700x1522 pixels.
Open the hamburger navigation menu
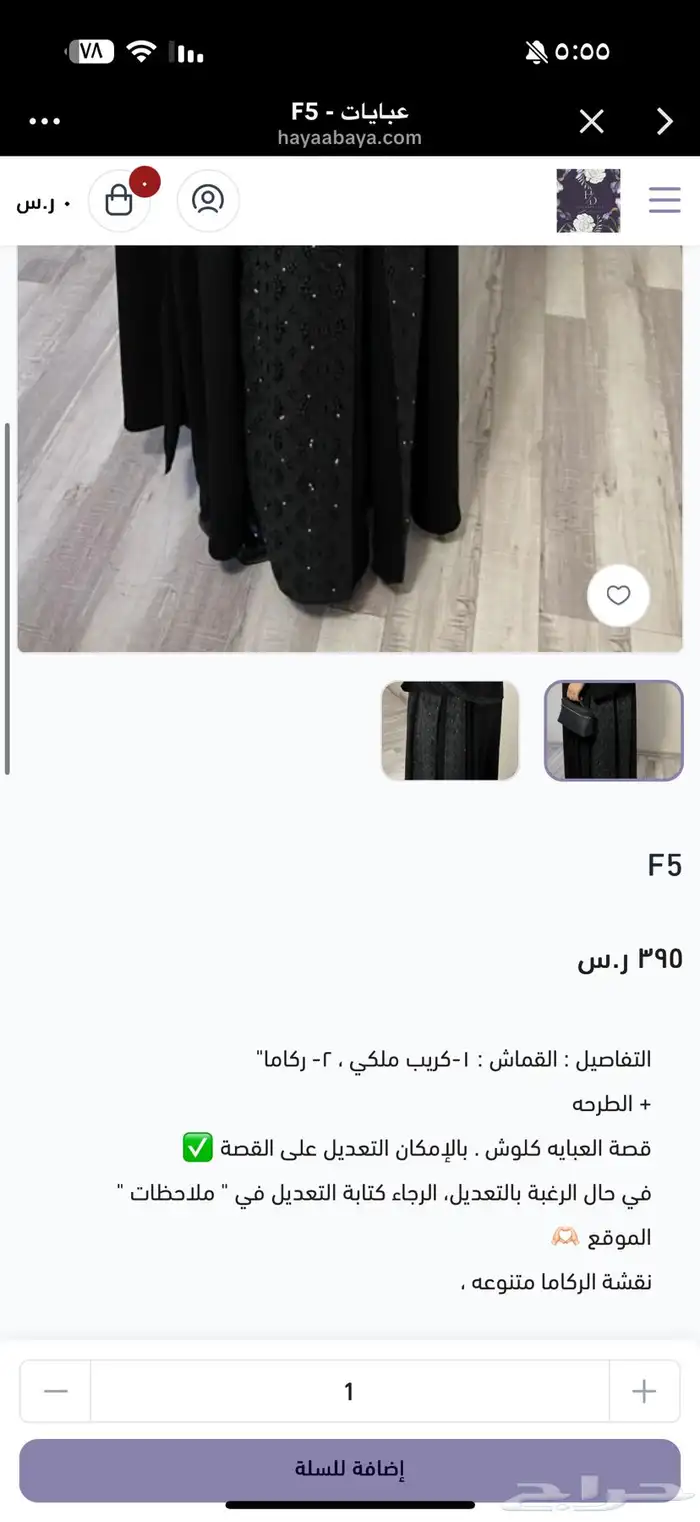pos(664,200)
